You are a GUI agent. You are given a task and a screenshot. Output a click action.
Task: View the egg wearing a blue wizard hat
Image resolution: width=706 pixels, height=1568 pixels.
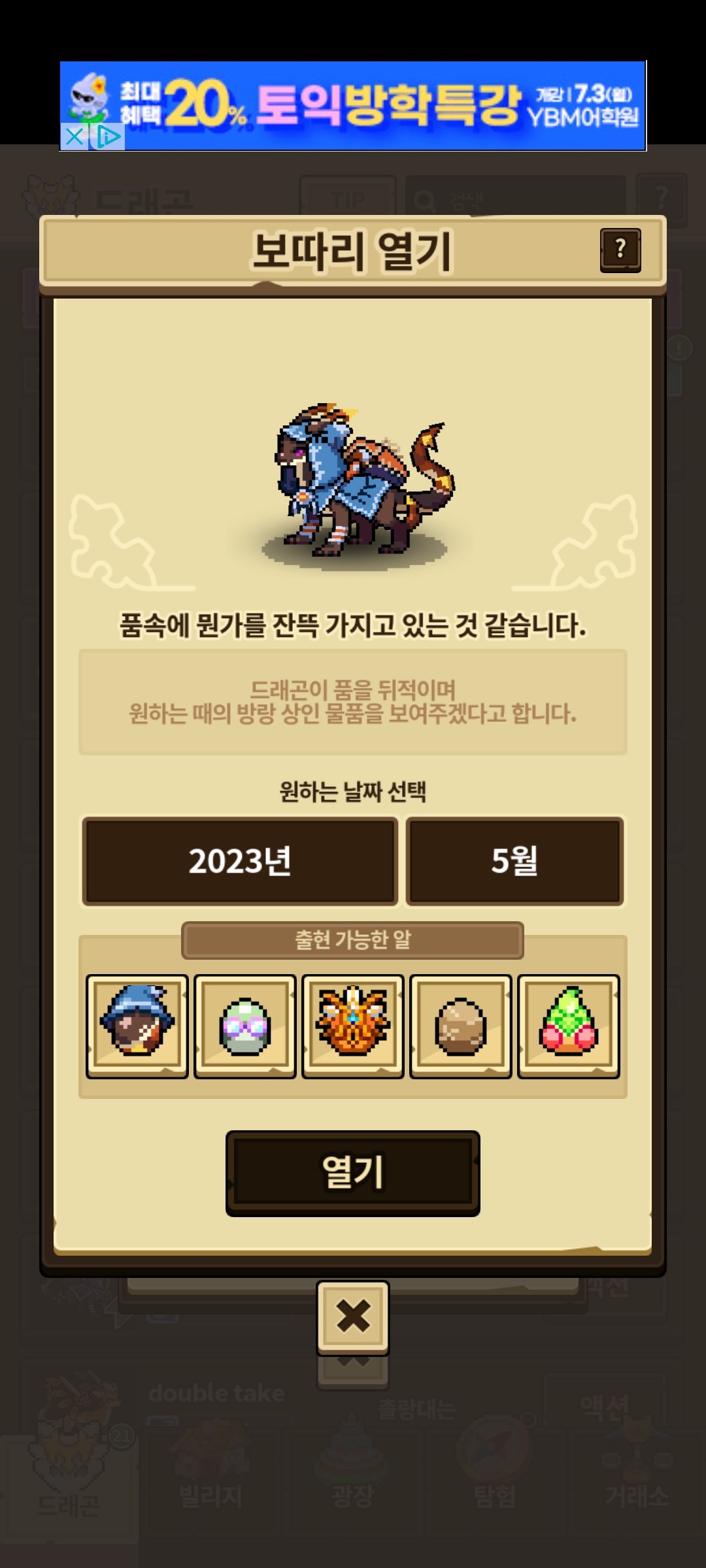(137, 1026)
